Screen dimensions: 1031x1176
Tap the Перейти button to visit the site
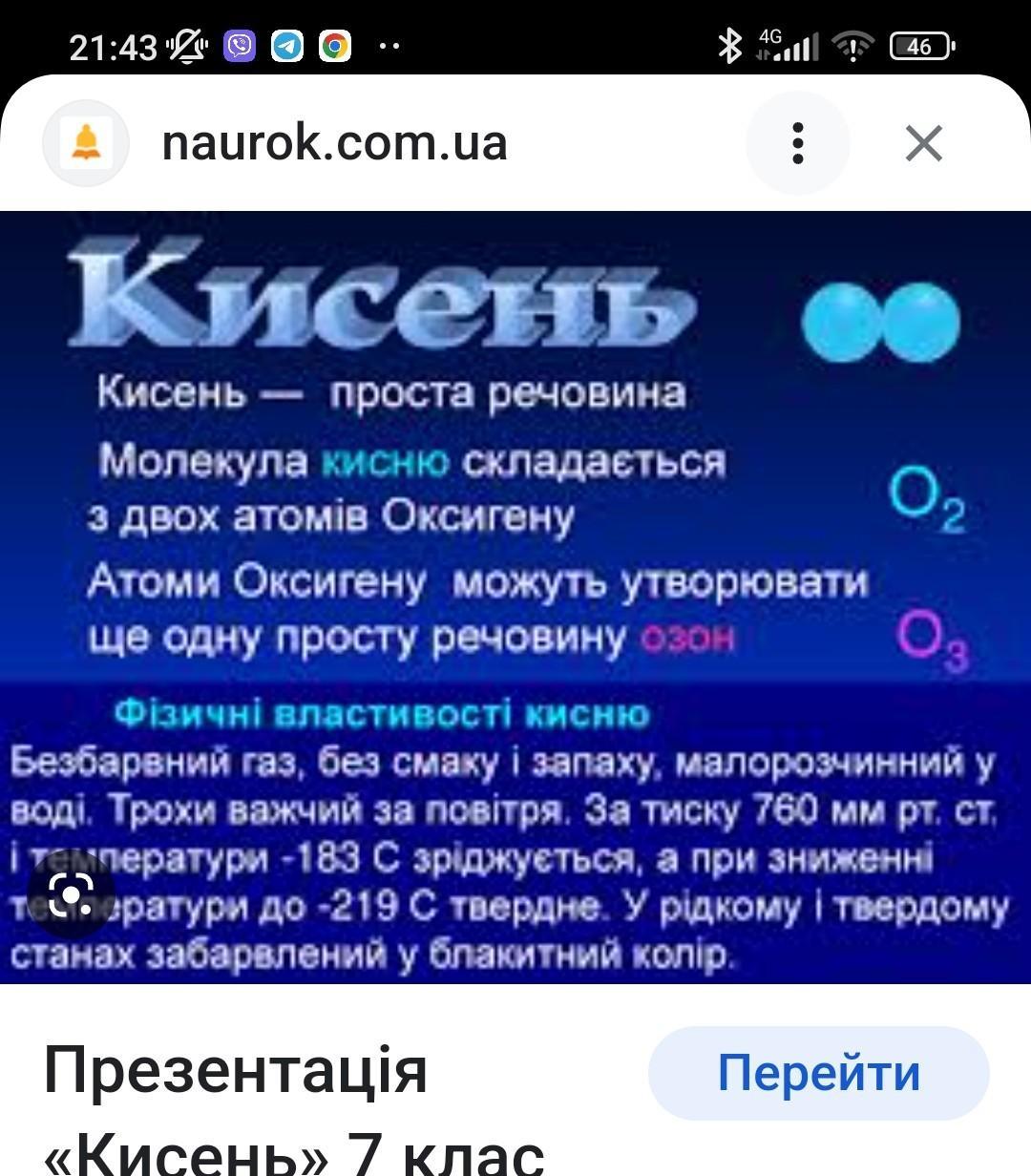click(818, 1073)
